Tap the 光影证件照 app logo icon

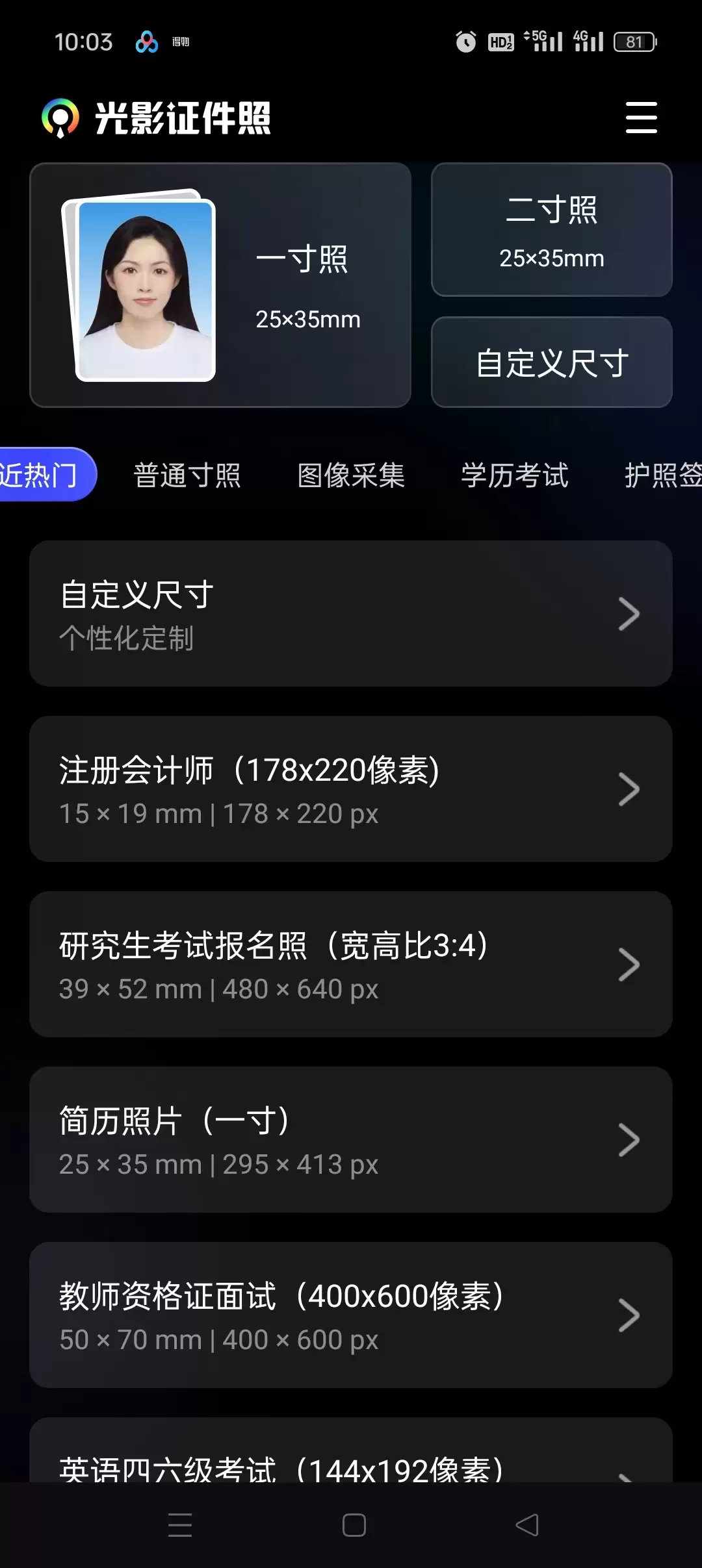pos(60,118)
